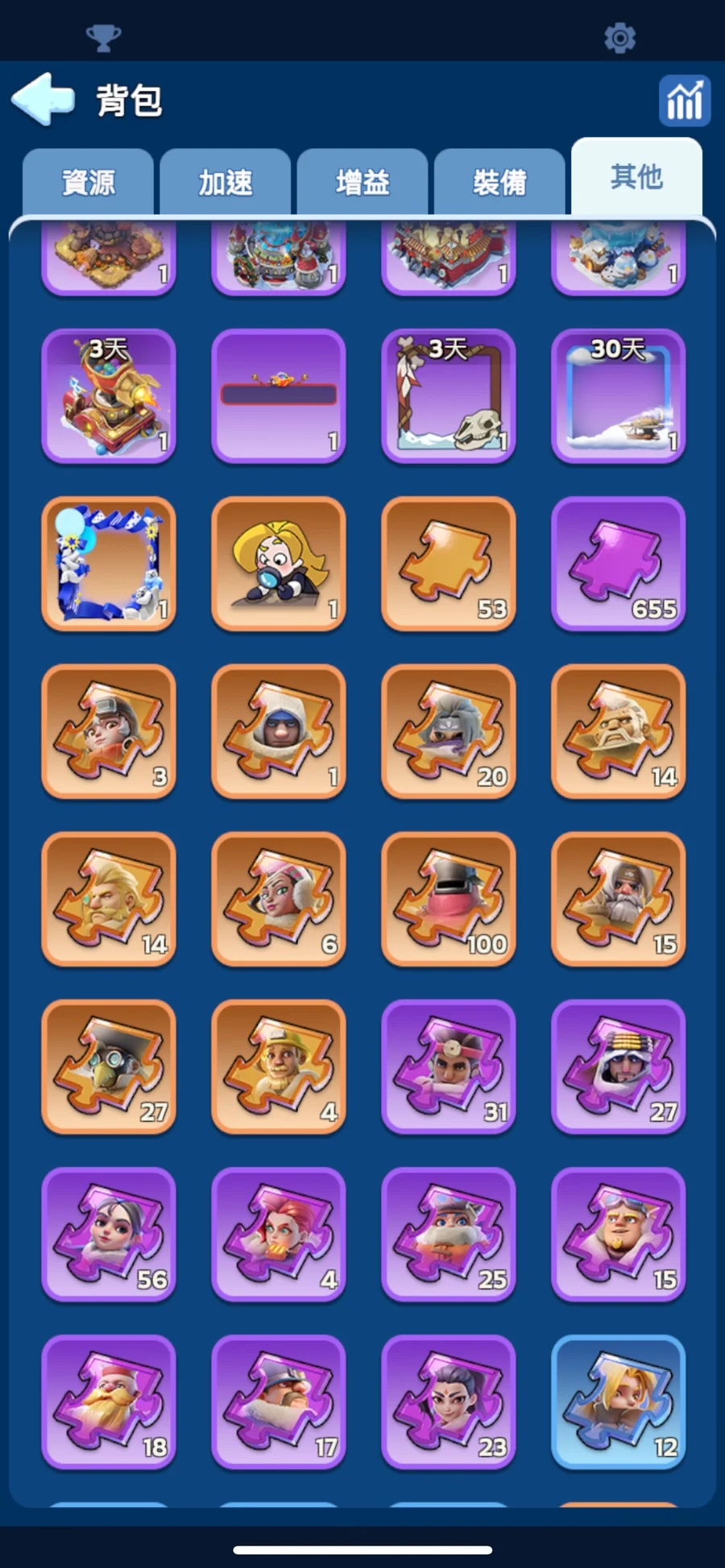
Task: Open the 3天 candy cannon skin item
Action: pyautogui.click(x=109, y=395)
